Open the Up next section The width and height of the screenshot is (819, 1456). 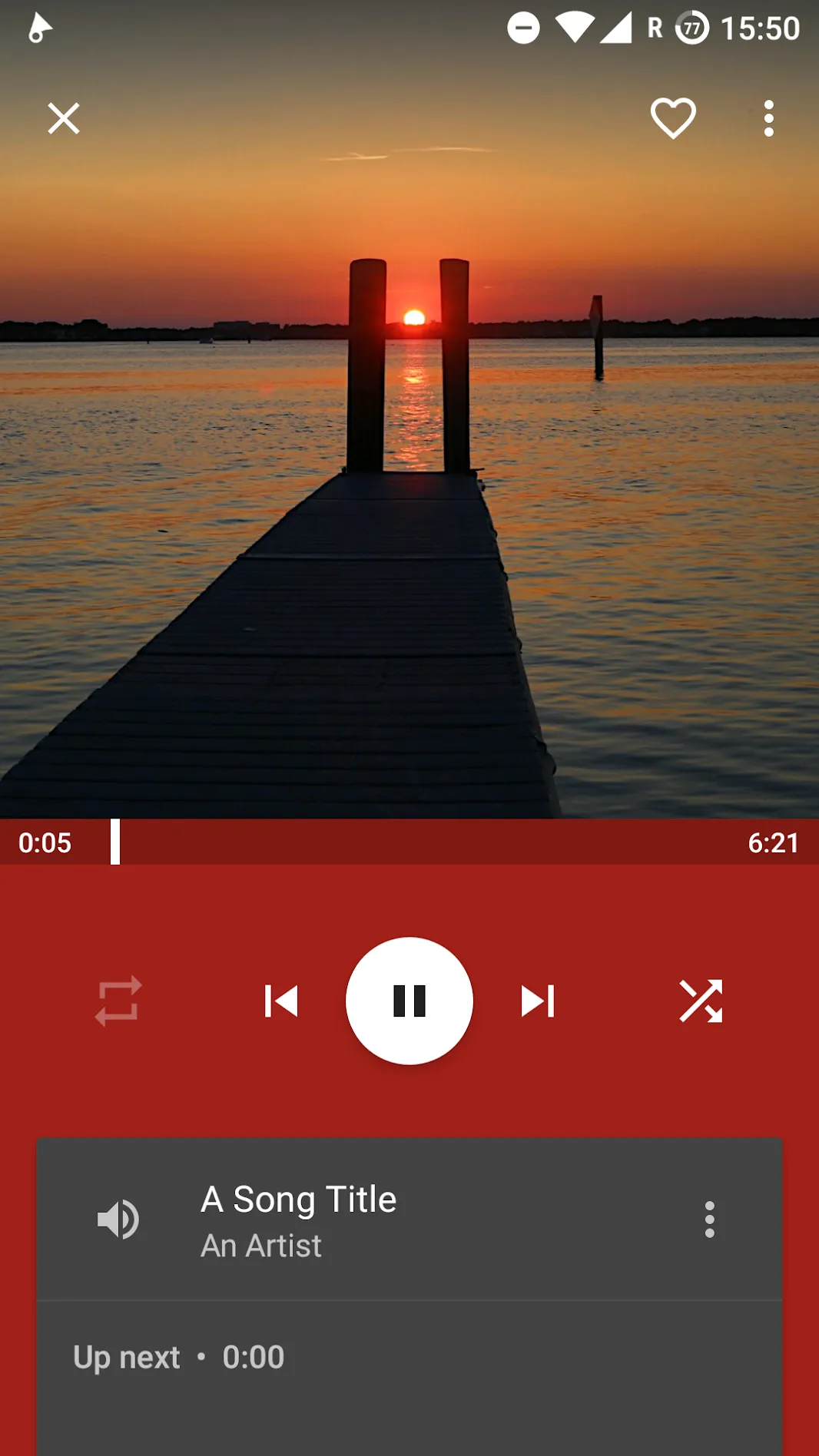[125, 1357]
